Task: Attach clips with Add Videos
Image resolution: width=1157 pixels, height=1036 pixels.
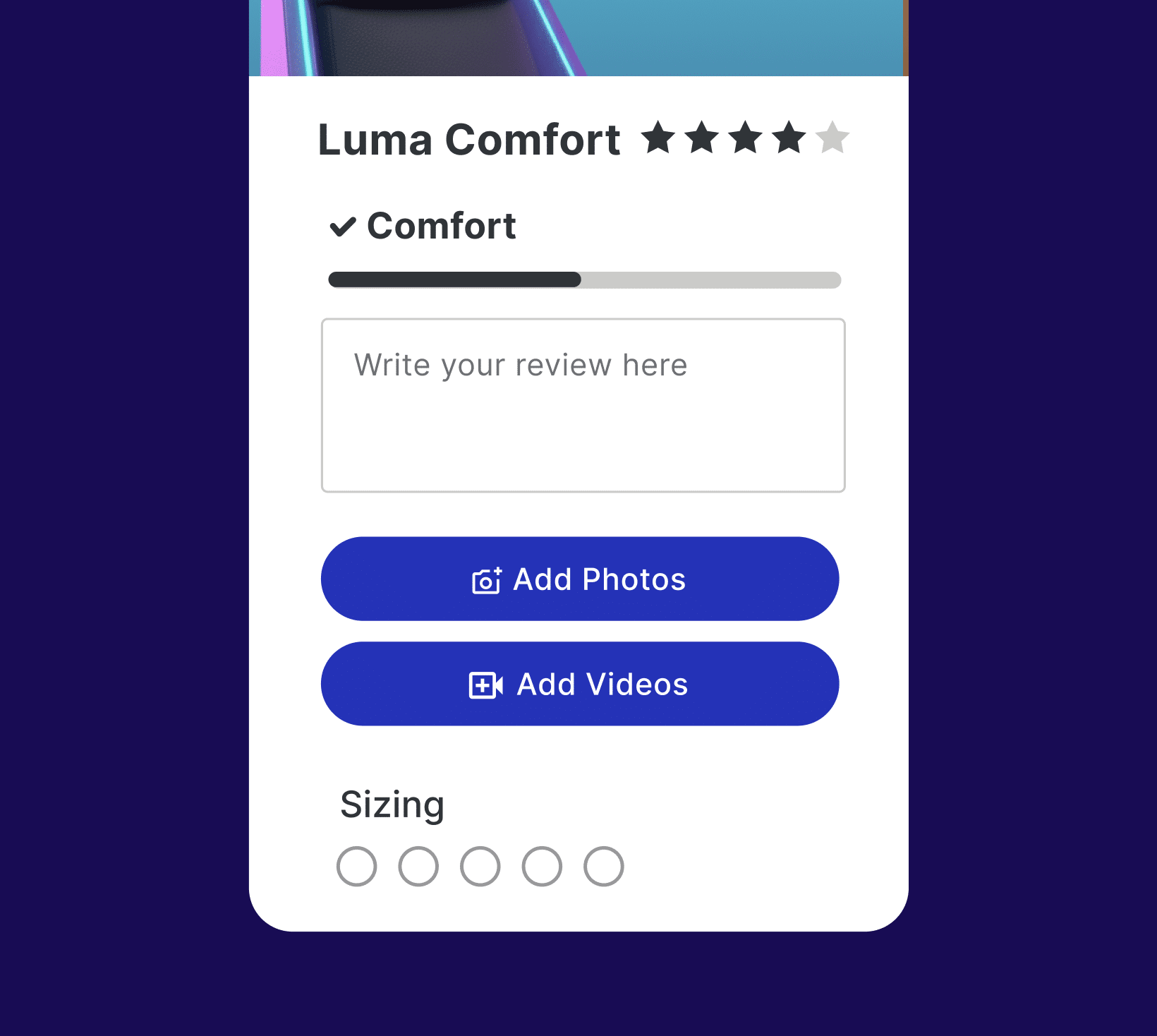Action: click(x=580, y=684)
